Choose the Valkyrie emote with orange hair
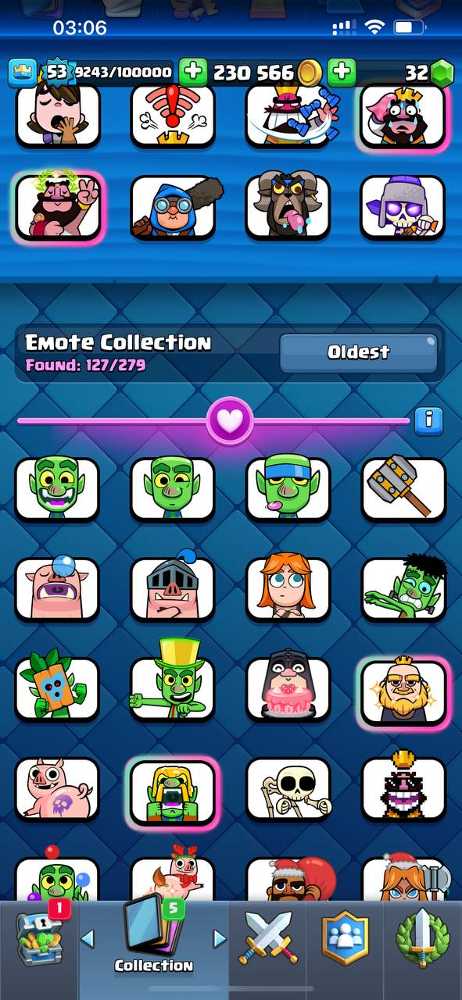The height and width of the screenshot is (1000, 462). pyautogui.click(x=288, y=589)
